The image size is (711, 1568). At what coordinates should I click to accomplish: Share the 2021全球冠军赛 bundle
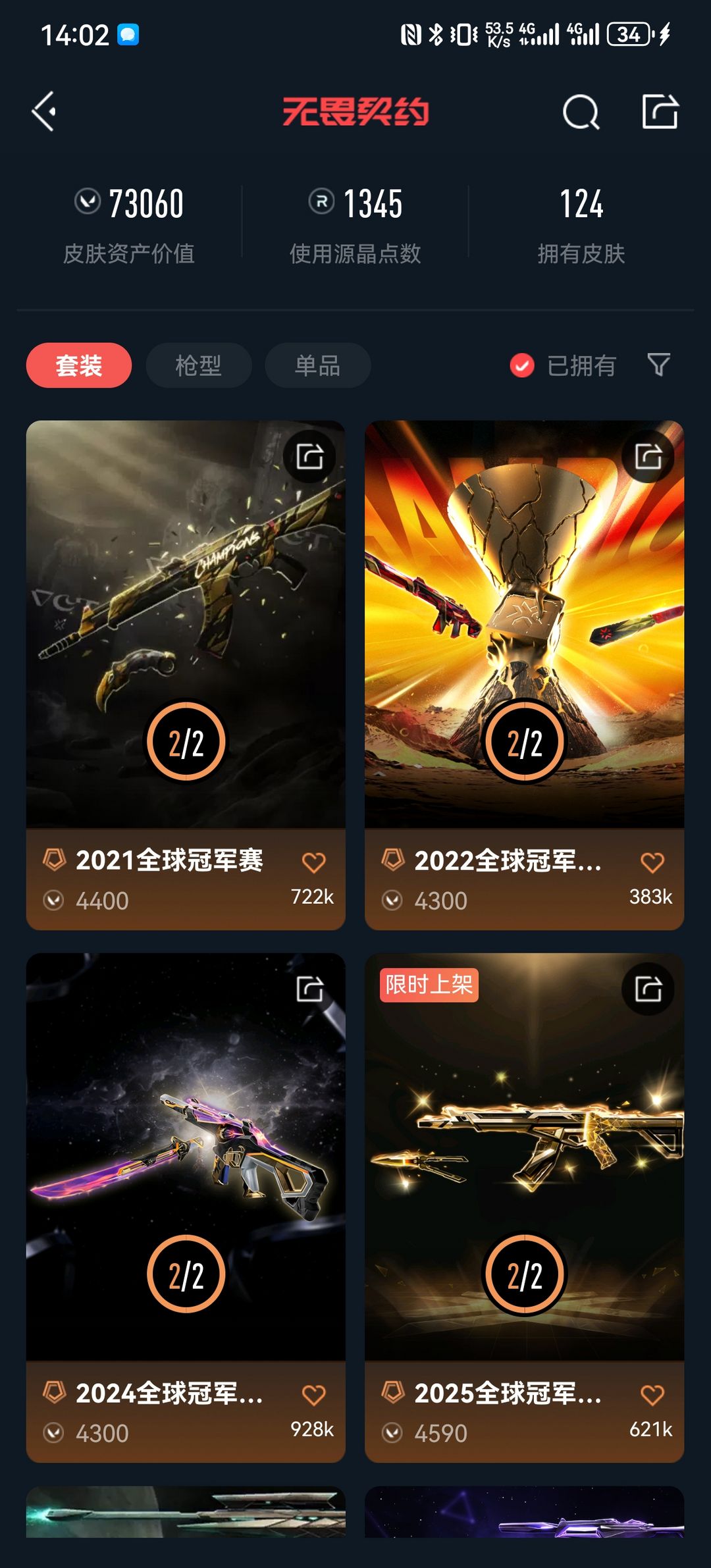(x=309, y=456)
